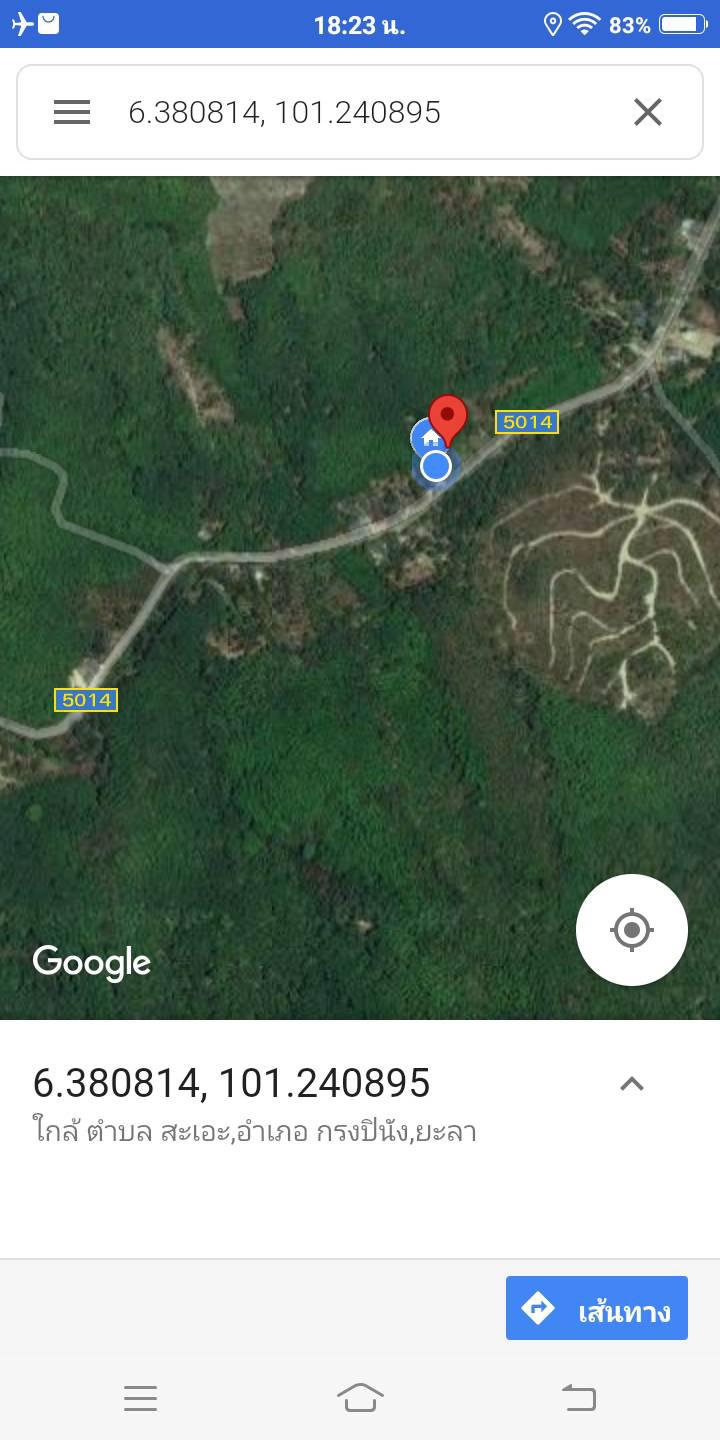Clear the searched coordinates
This screenshot has width=720, height=1440.
648,112
